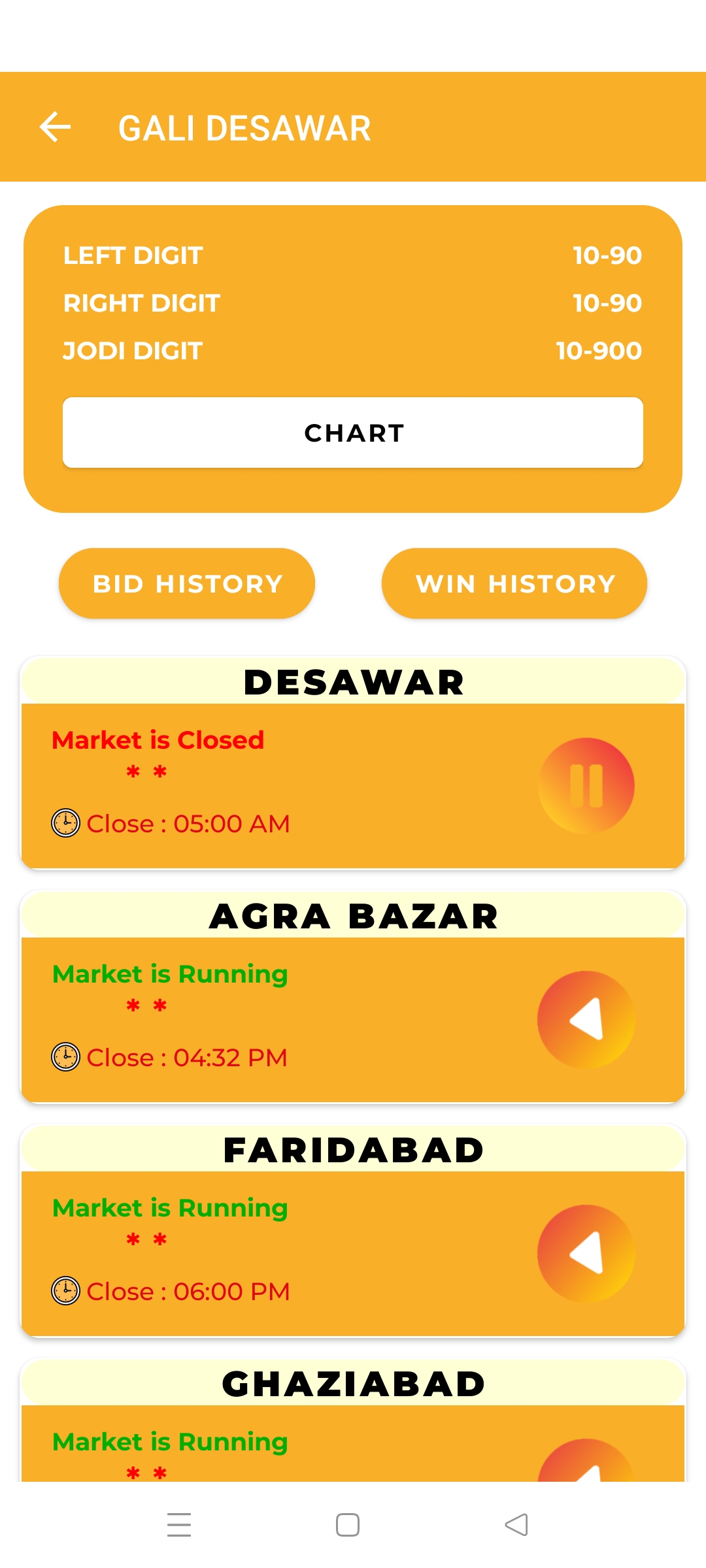
Task: Click the play icon on FARIDABAD market
Action: tap(586, 1251)
